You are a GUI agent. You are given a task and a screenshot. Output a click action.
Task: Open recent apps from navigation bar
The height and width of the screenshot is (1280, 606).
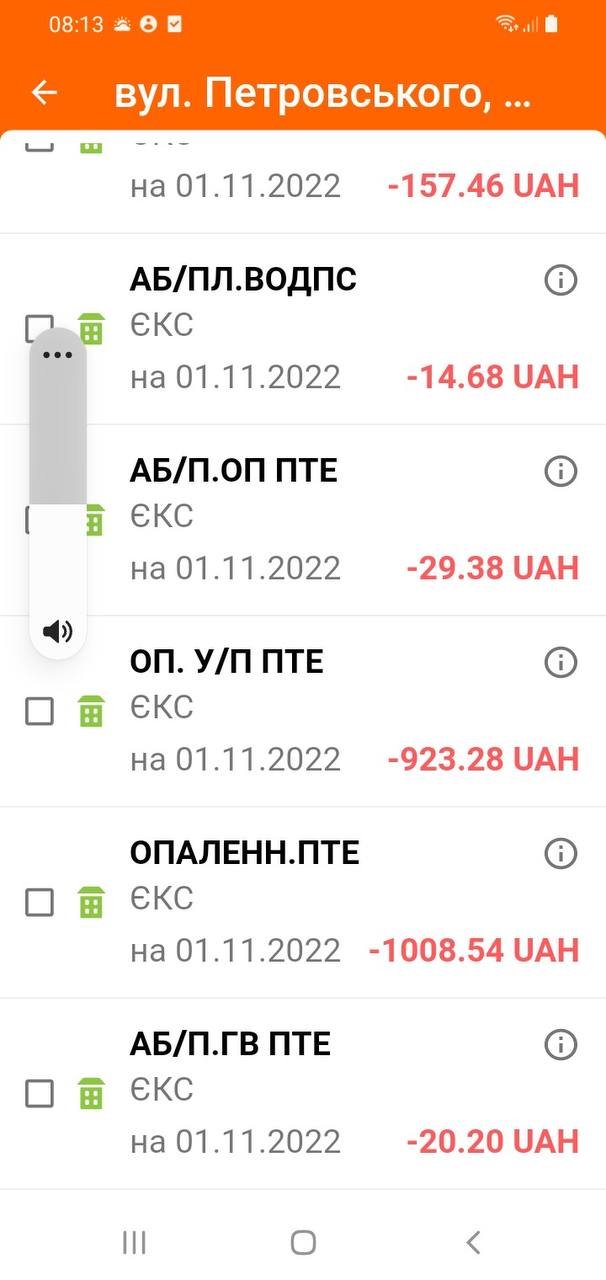[x=134, y=1242]
